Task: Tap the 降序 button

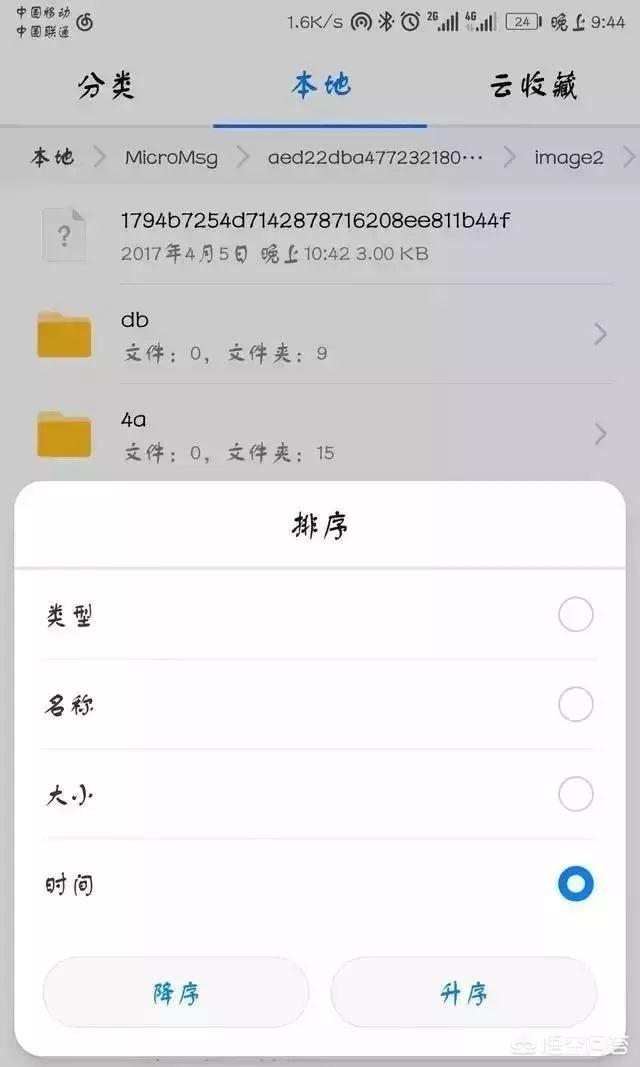Action: [175, 994]
